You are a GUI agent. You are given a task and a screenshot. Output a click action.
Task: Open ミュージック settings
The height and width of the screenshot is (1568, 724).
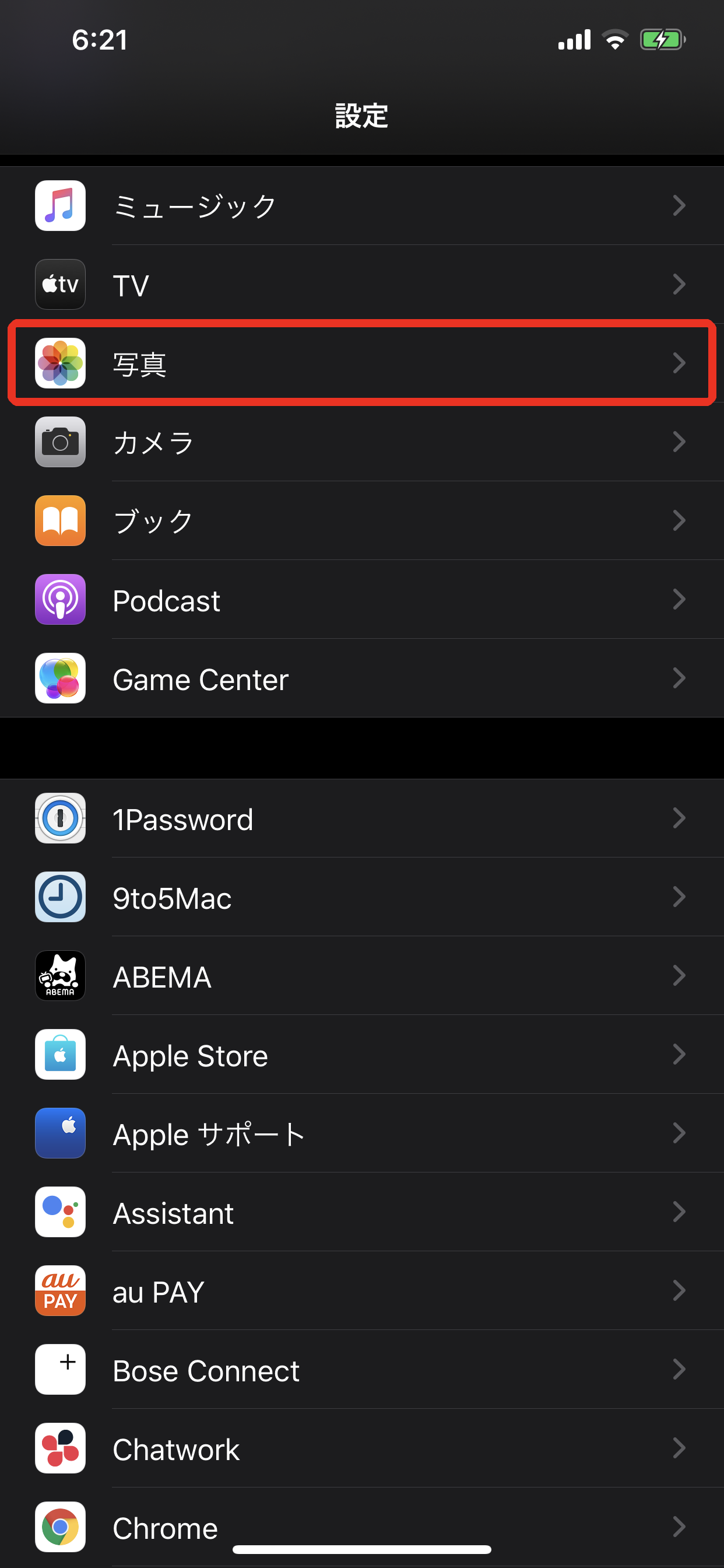[361, 206]
